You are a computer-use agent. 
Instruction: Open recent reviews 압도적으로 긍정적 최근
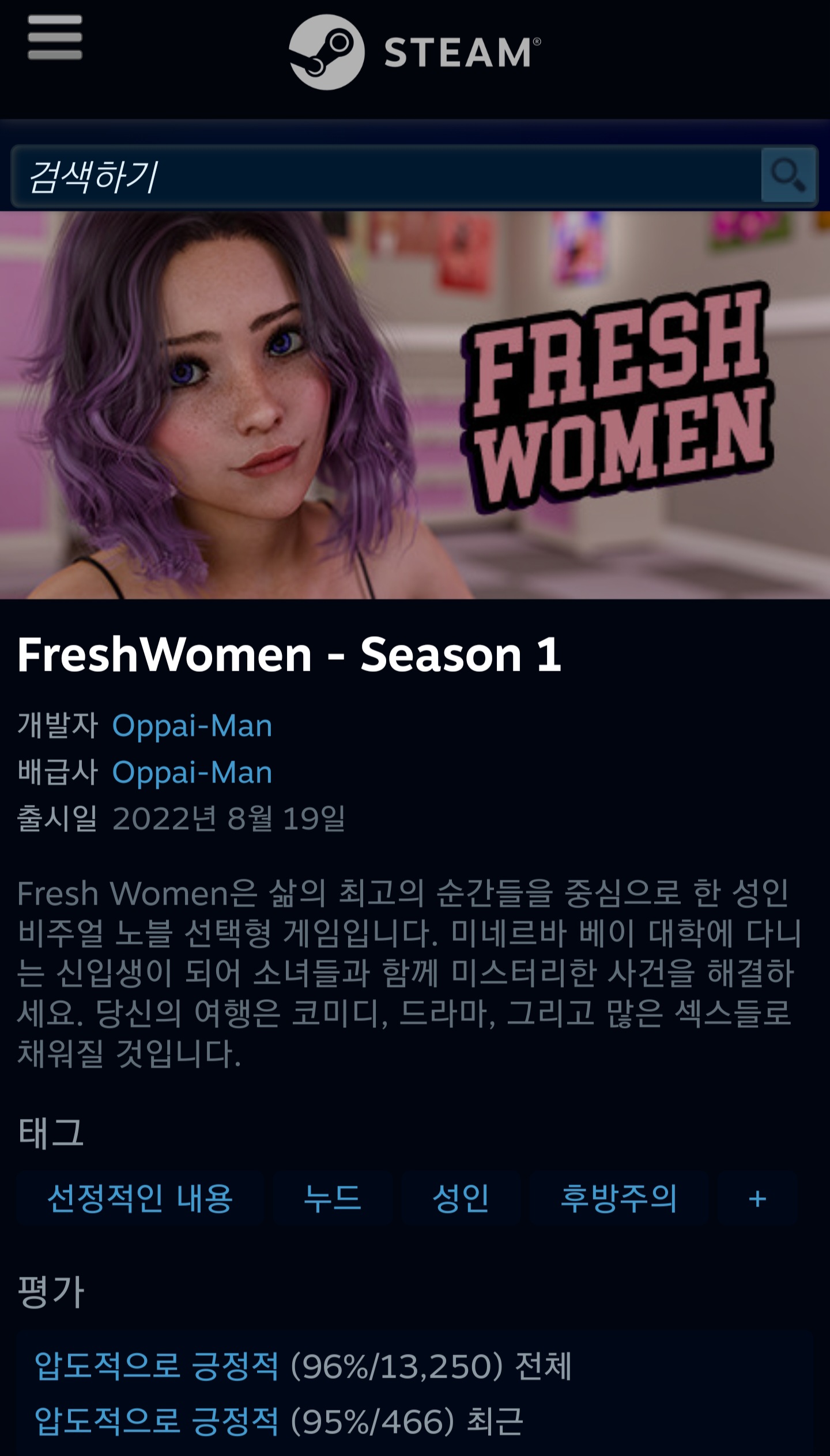click(157, 1421)
